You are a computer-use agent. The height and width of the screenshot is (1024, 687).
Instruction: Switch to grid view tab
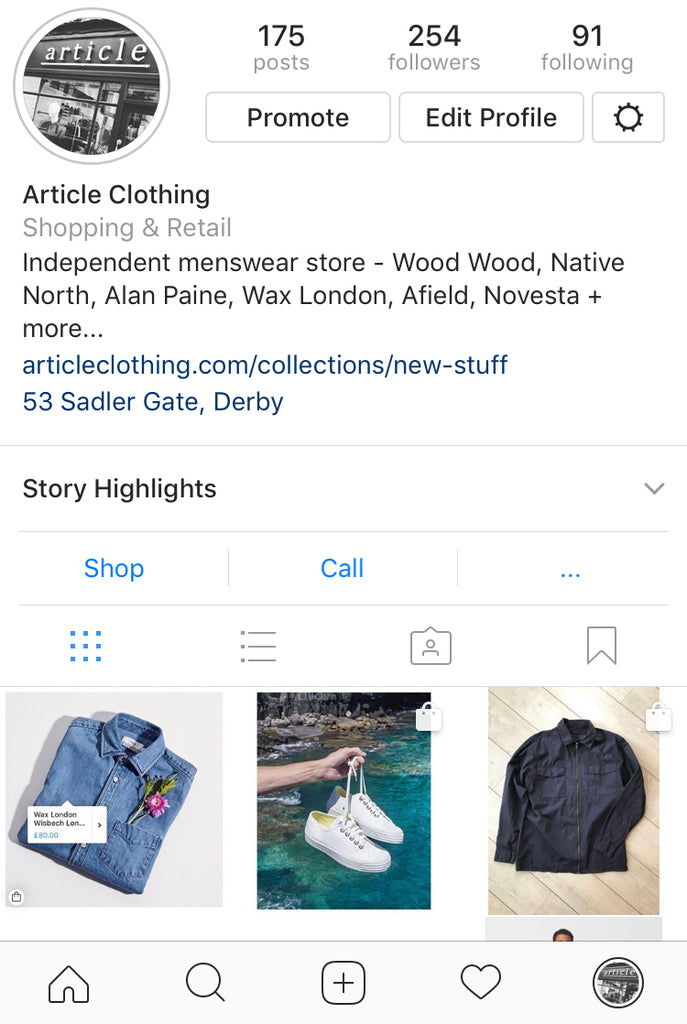pos(86,646)
